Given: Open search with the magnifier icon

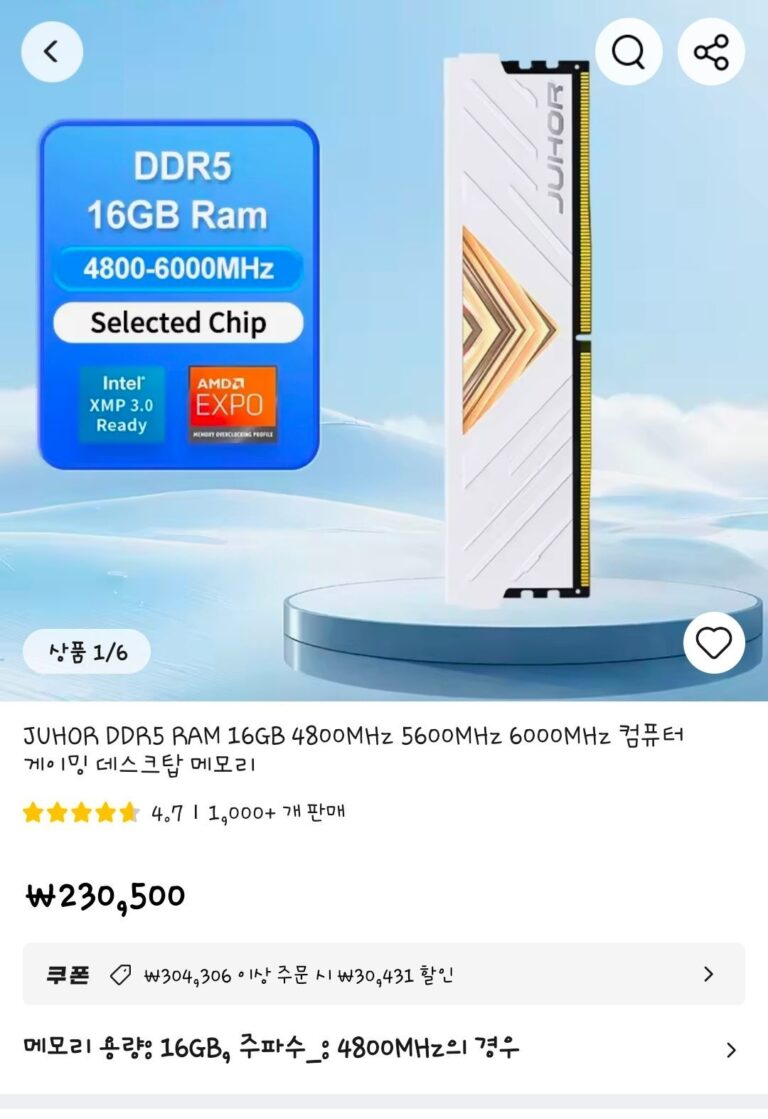Looking at the screenshot, I should coord(628,52).
